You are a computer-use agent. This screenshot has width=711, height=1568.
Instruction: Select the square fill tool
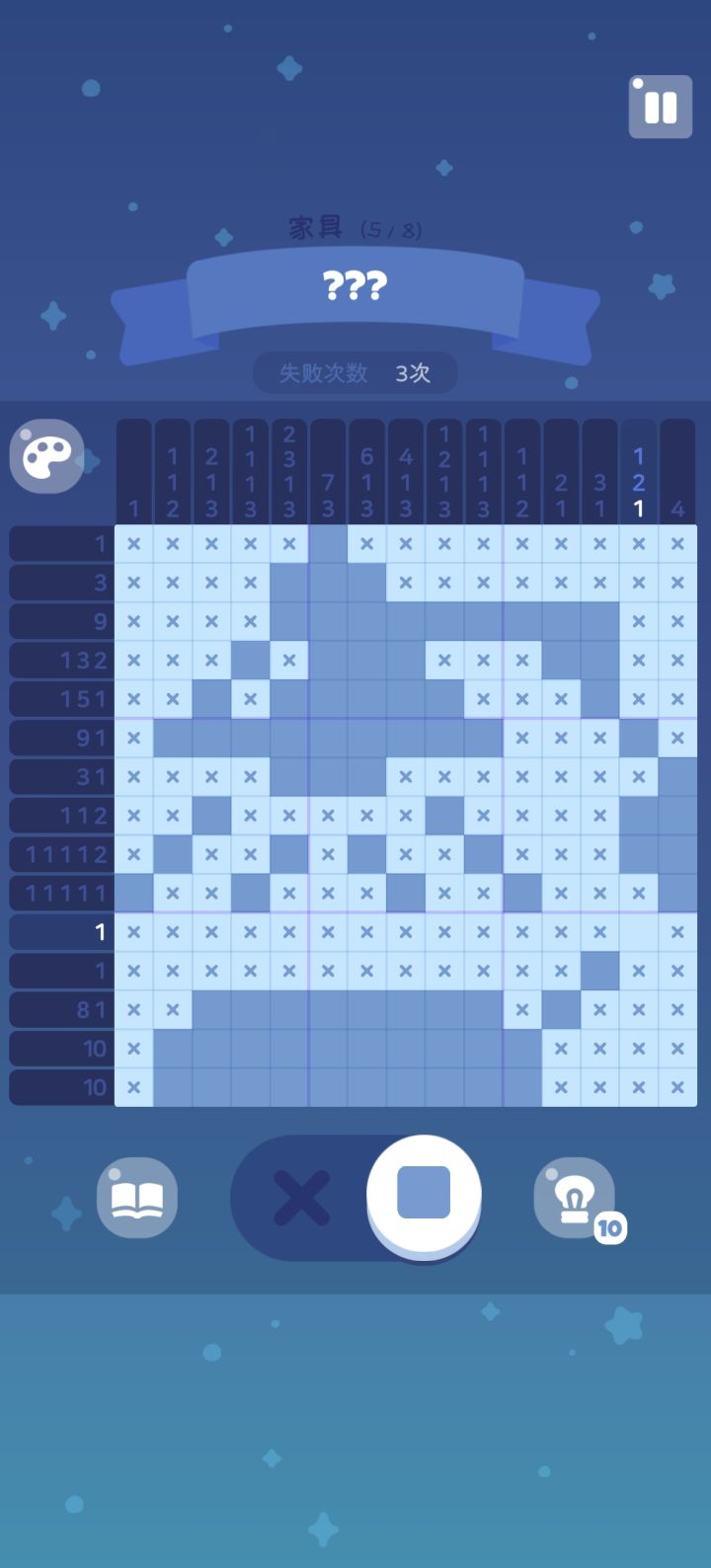[x=423, y=1194]
